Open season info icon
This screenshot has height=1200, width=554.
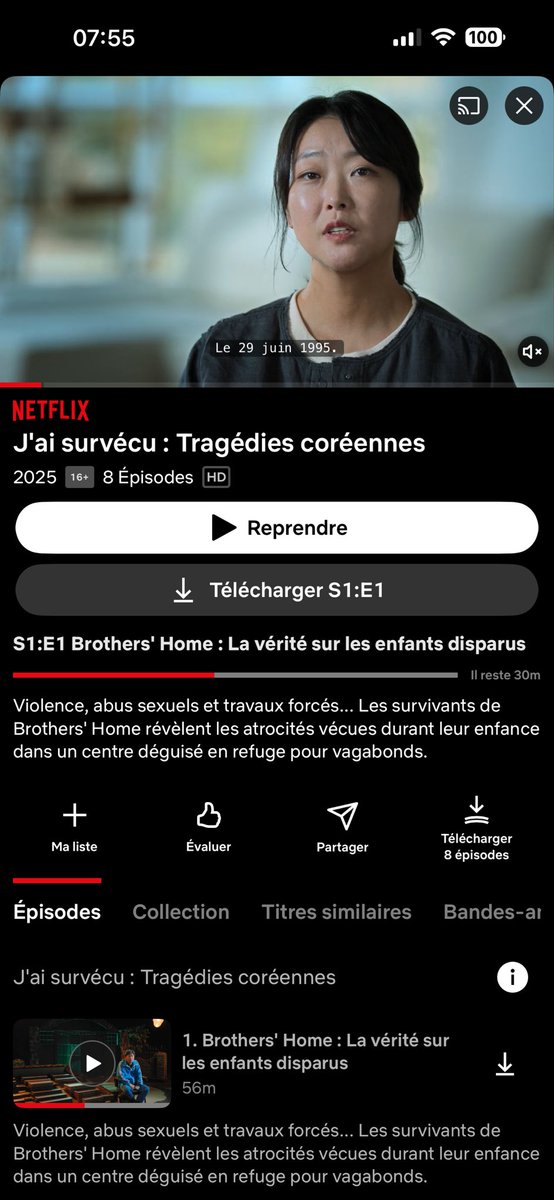pos(512,977)
